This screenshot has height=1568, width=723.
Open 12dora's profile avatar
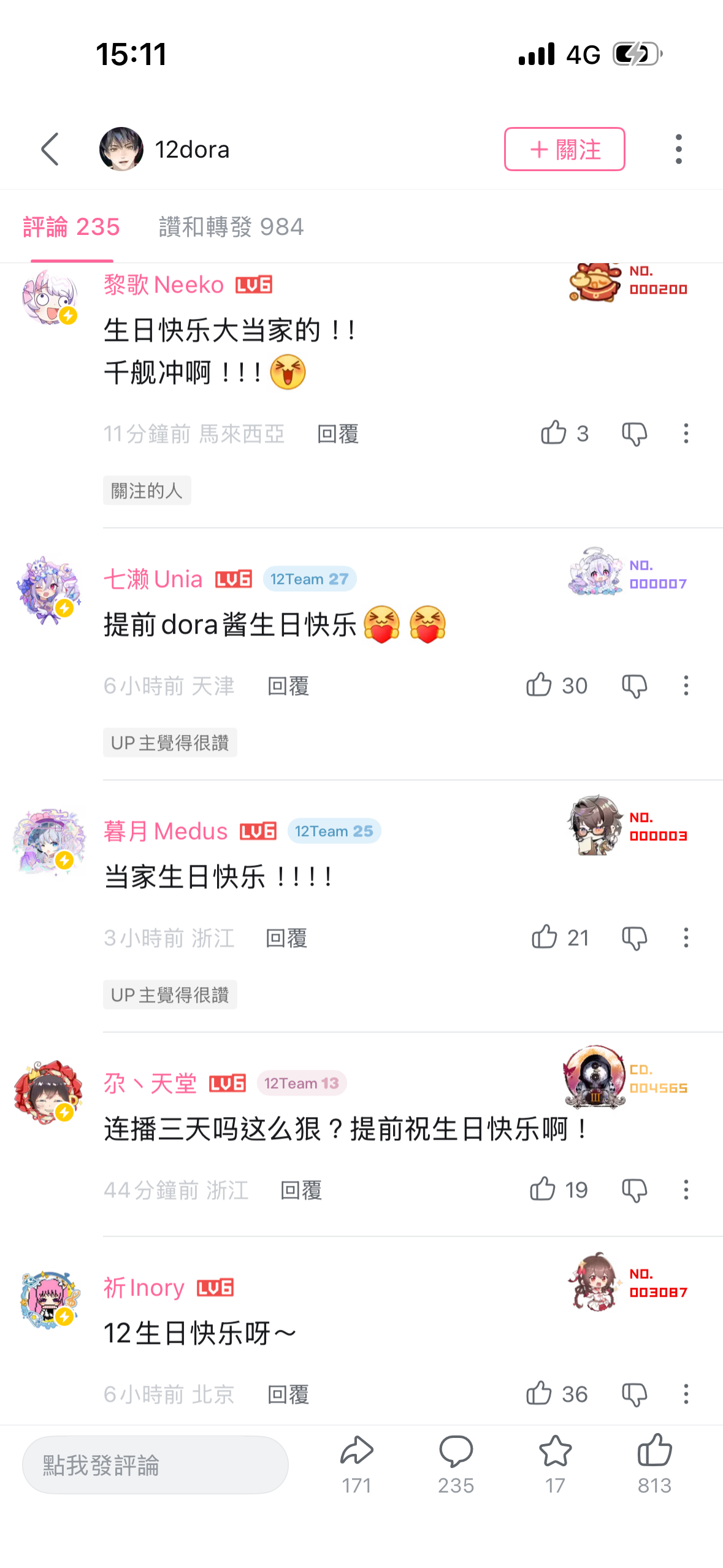121,149
